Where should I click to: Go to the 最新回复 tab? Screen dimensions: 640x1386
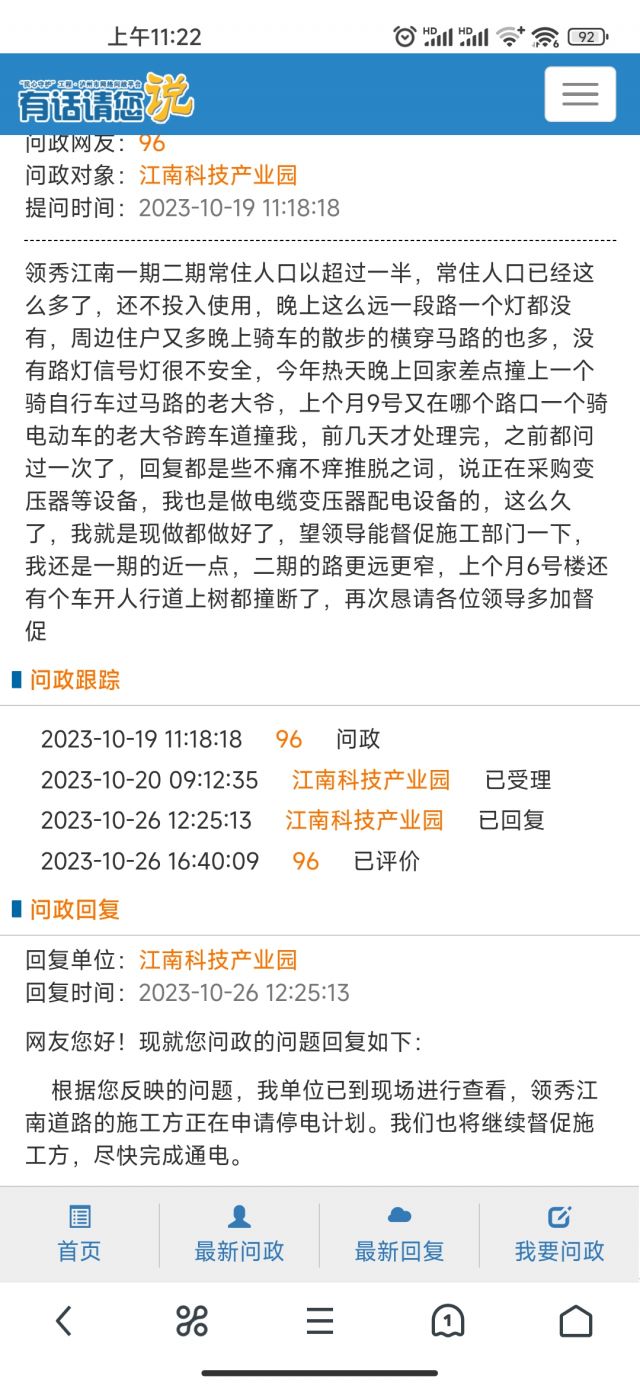tap(399, 1234)
